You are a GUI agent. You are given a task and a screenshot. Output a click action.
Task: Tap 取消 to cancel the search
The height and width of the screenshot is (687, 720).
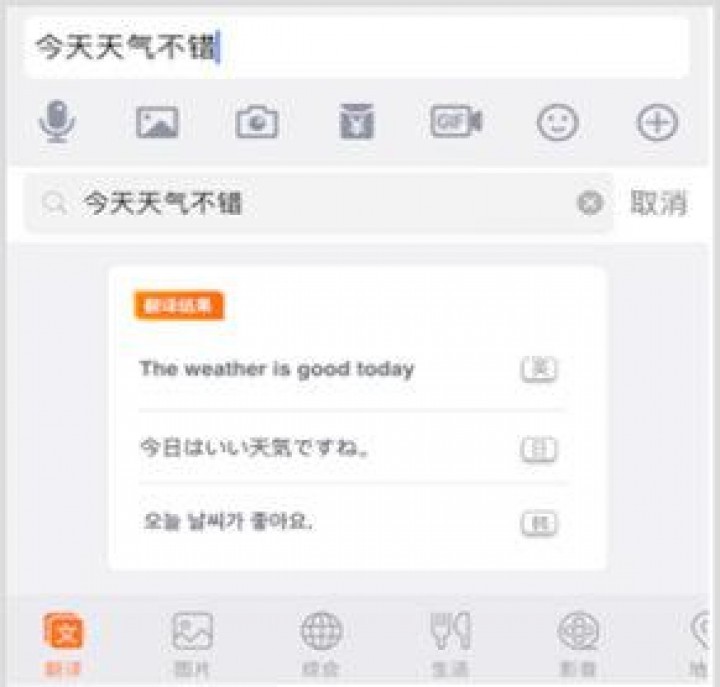pyautogui.click(x=658, y=204)
